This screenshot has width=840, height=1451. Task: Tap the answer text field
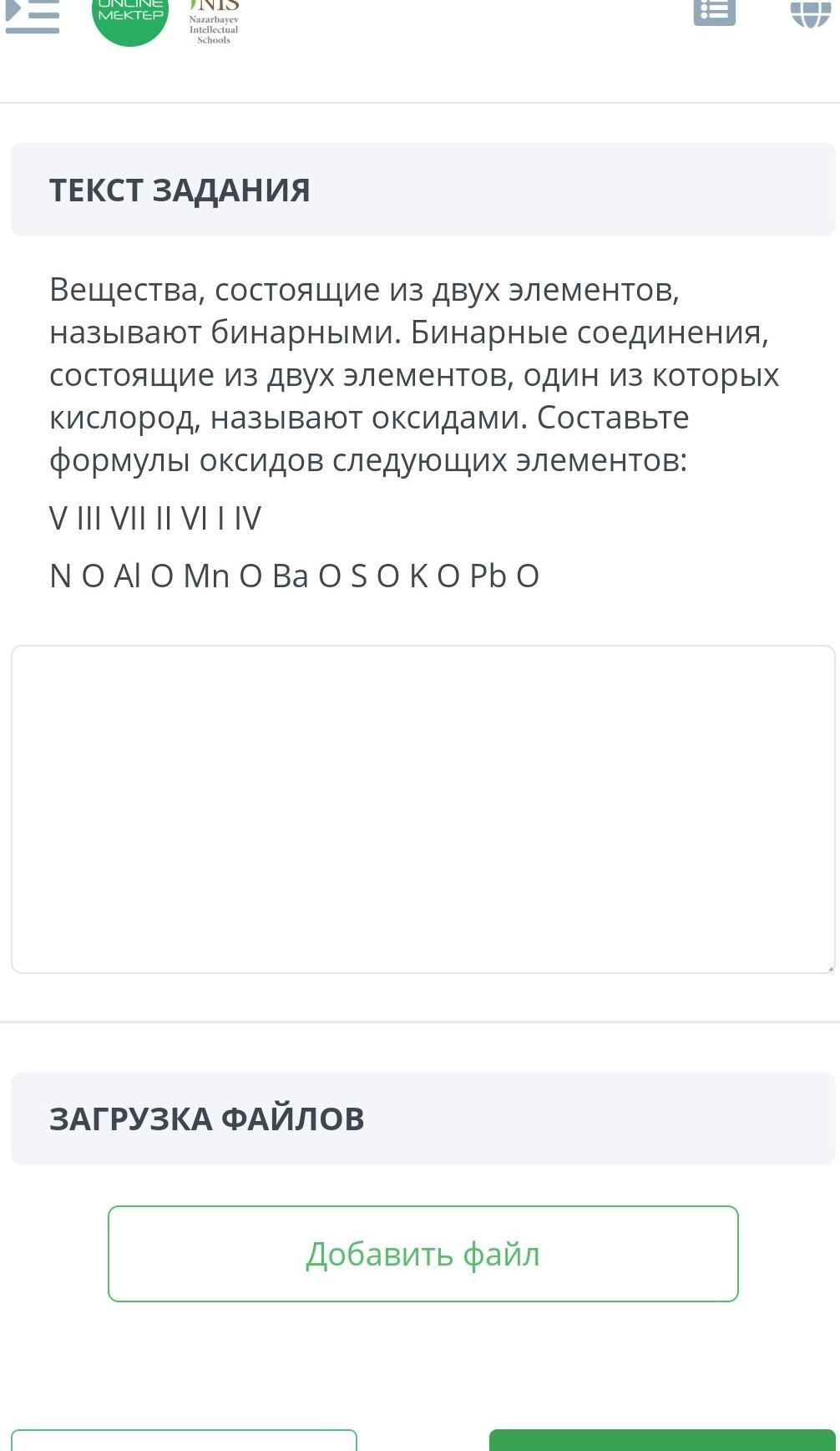(x=423, y=809)
